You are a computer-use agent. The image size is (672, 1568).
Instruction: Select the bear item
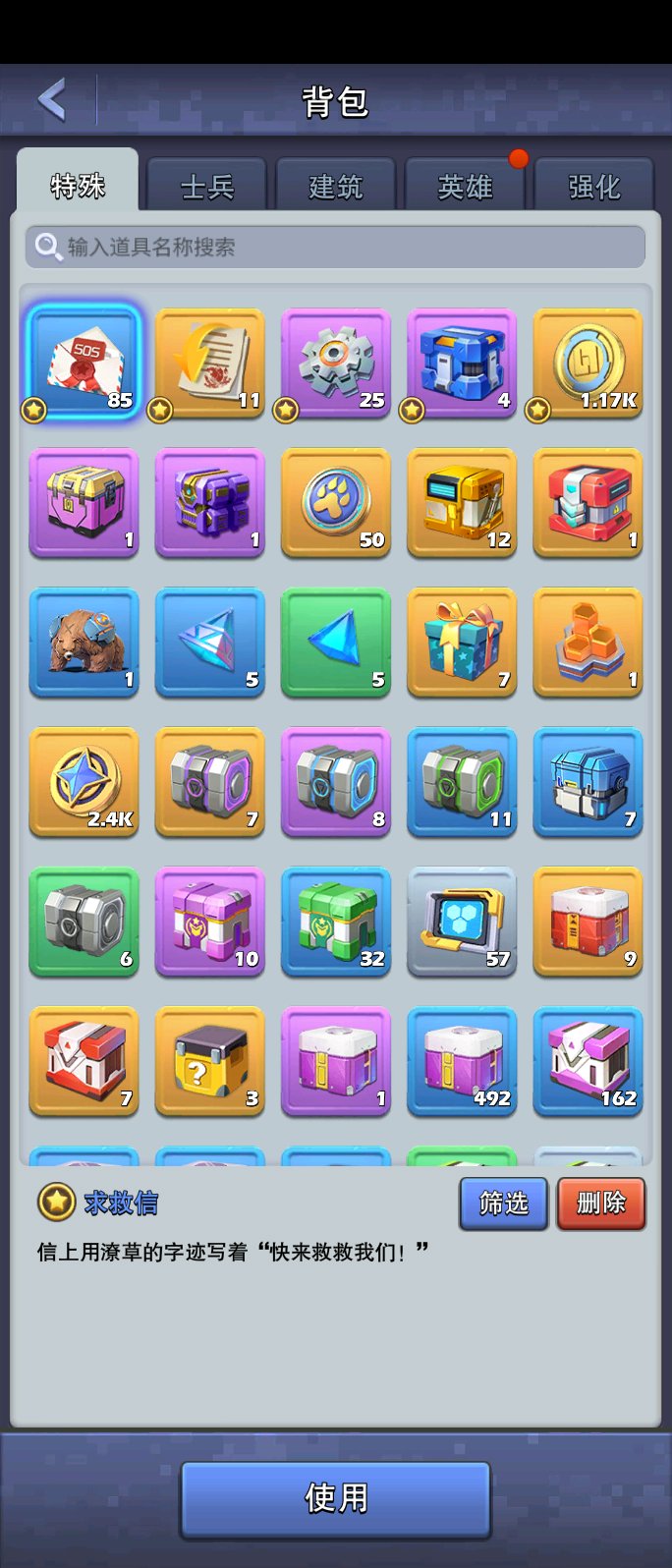[84, 642]
